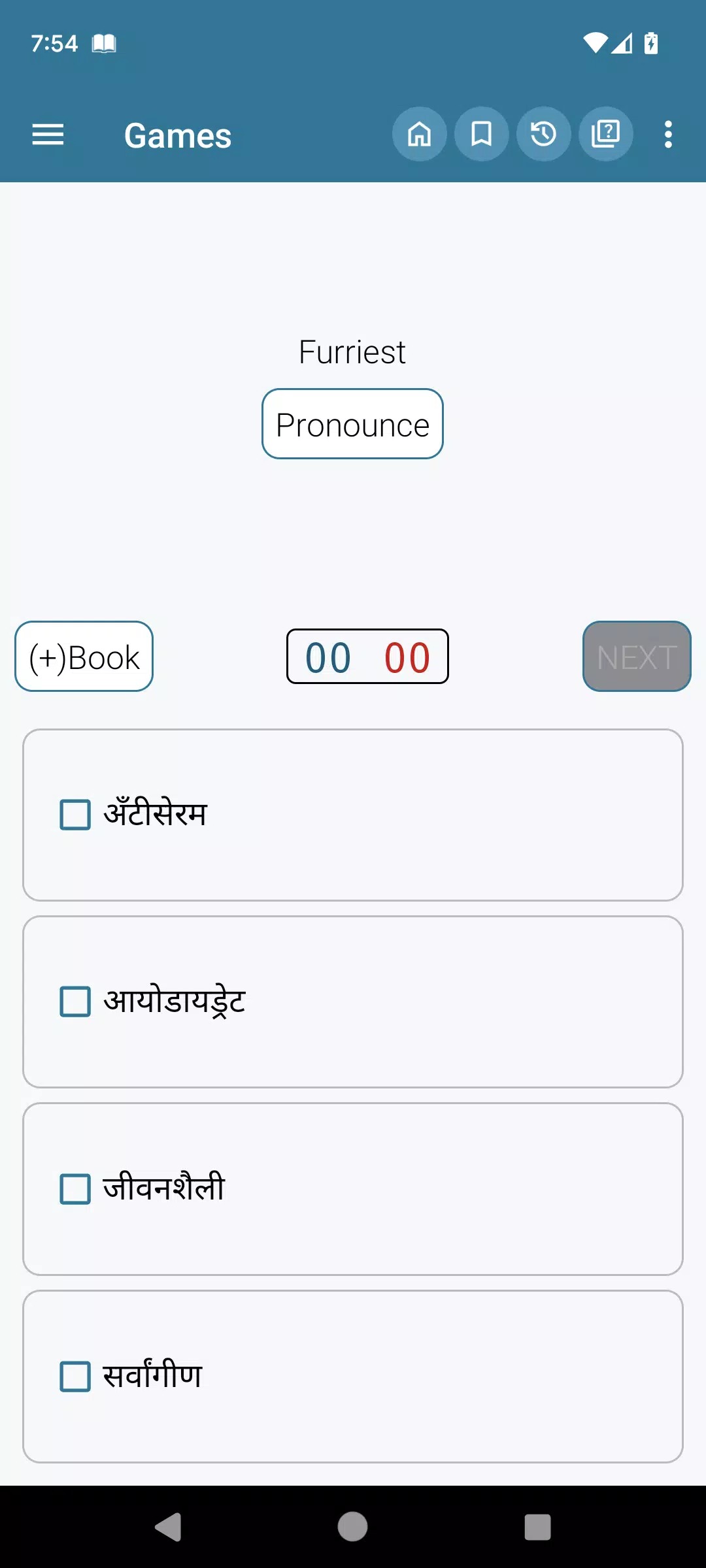Open the history clock icon
The height and width of the screenshot is (1568, 706).
pyautogui.click(x=543, y=135)
